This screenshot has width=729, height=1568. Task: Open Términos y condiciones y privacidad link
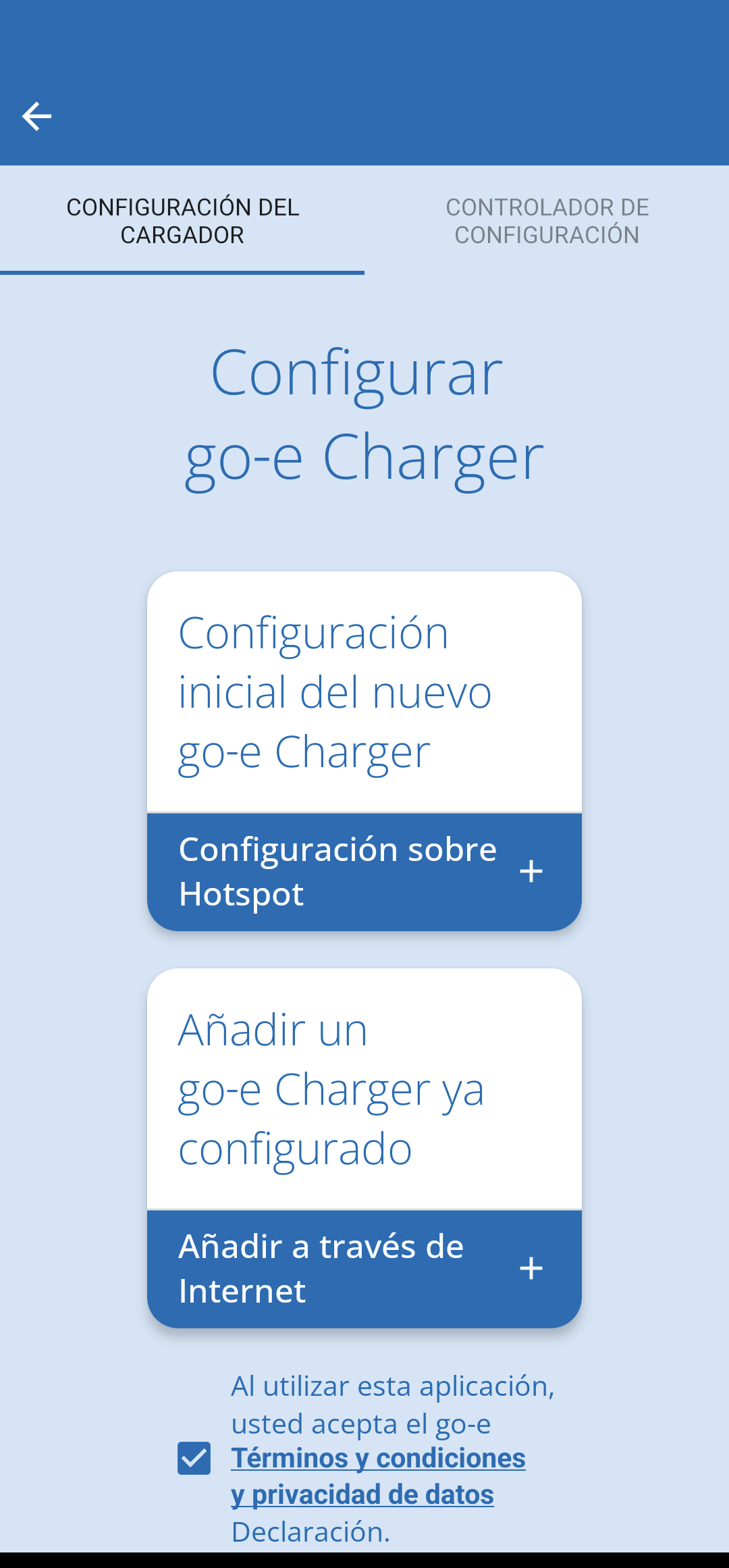[378, 1476]
